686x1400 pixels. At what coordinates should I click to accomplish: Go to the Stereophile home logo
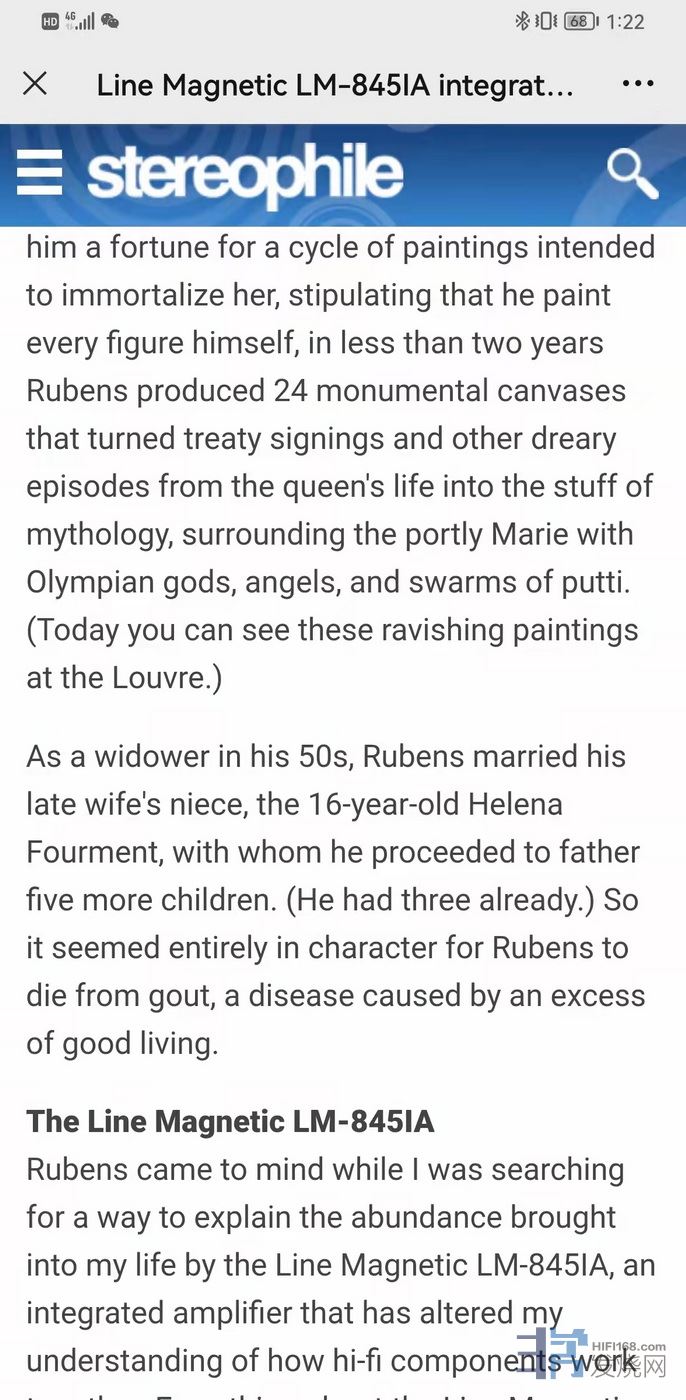pyautogui.click(x=245, y=176)
